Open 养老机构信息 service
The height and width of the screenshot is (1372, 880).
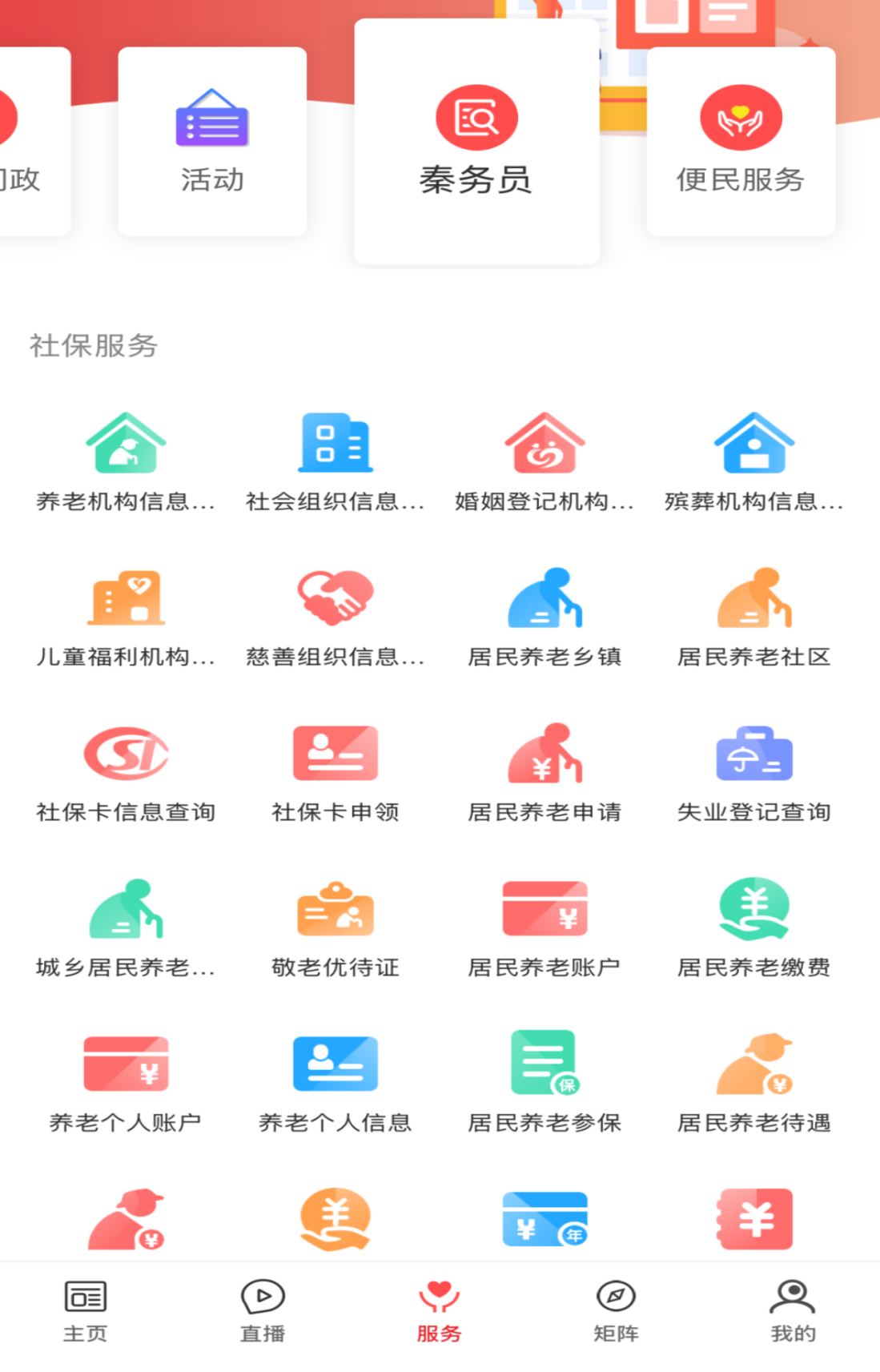click(x=126, y=461)
